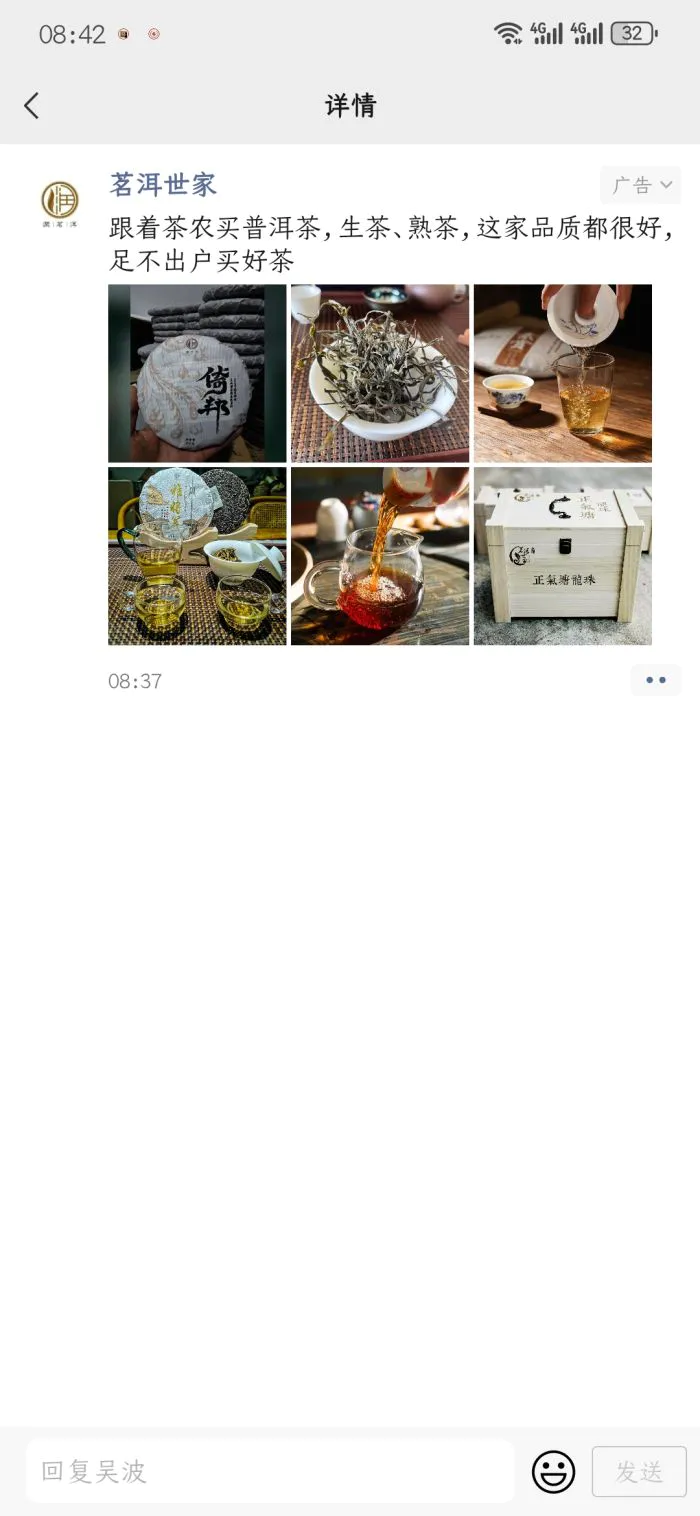View the green tea cups photo
The width and height of the screenshot is (700, 1516).
(197, 556)
